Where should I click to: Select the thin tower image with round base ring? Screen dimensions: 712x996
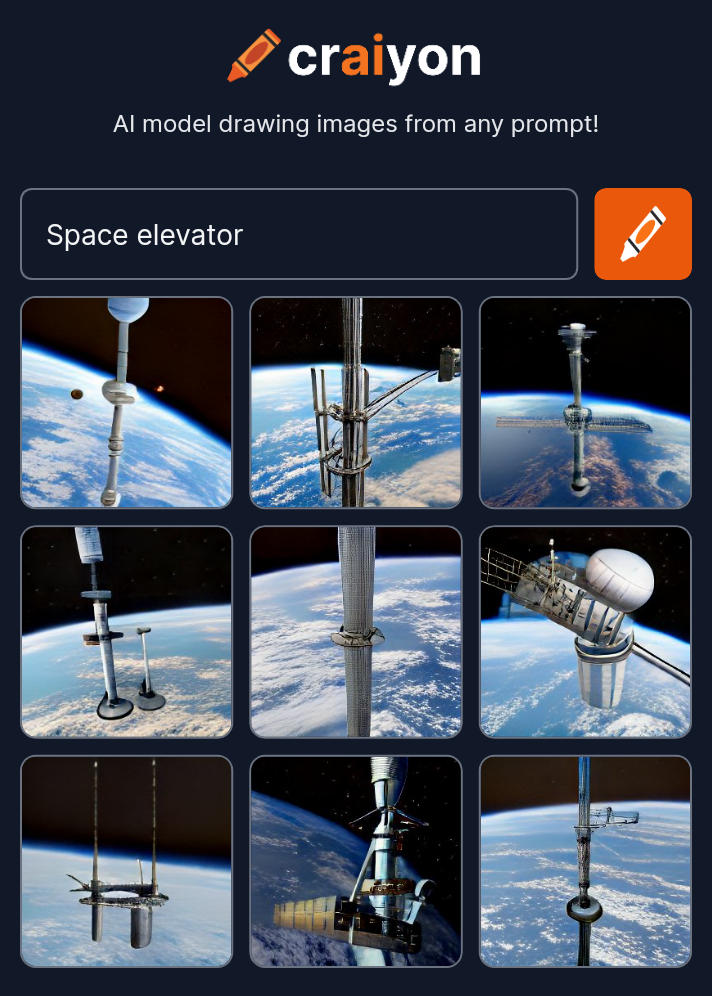pos(585,861)
